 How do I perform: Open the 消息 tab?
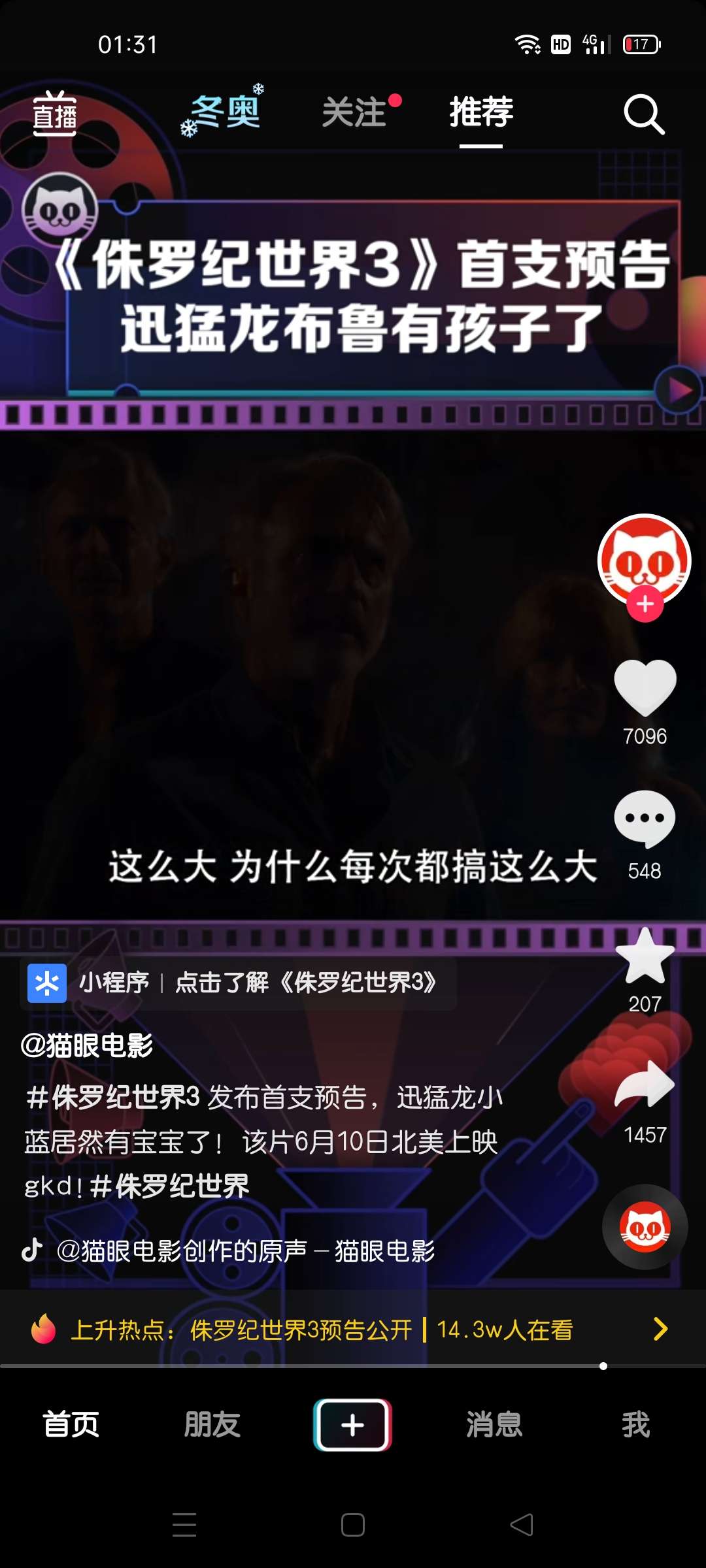coord(494,1424)
